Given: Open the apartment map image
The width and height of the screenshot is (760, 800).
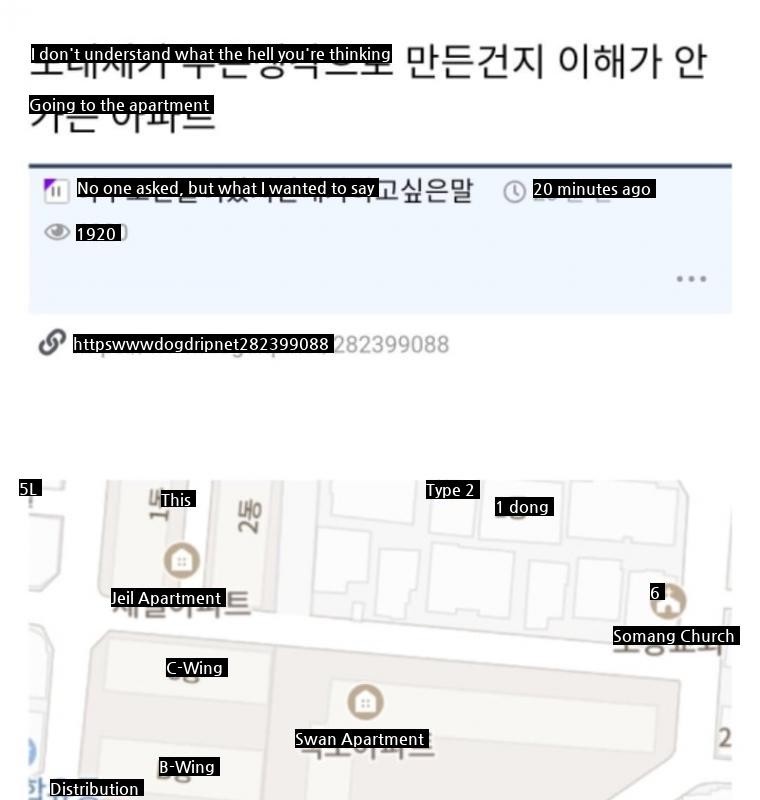Looking at the screenshot, I should point(380,640).
